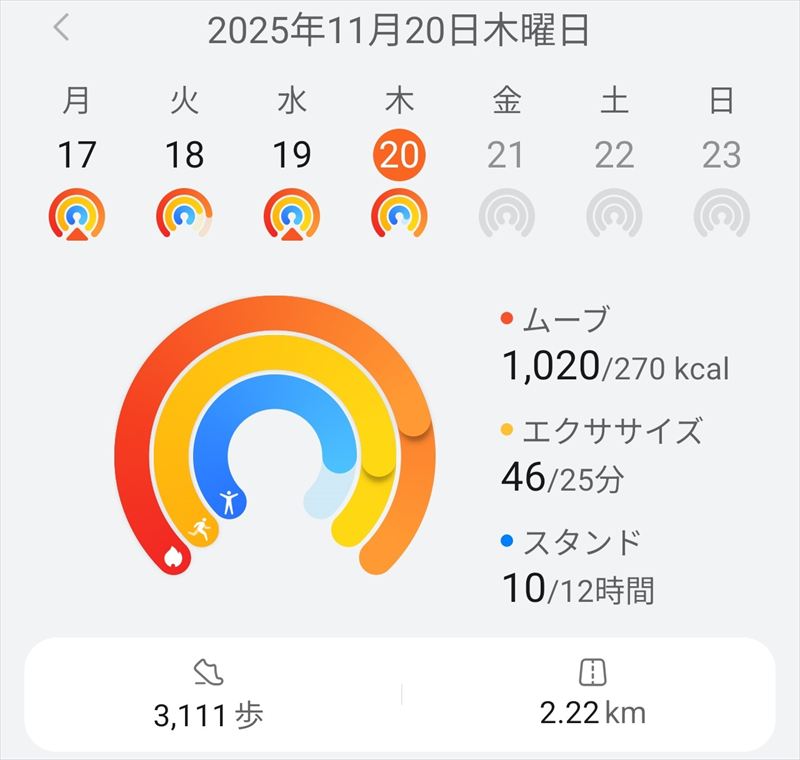
Task: Open the large activity rings chart
Action: click(274, 440)
